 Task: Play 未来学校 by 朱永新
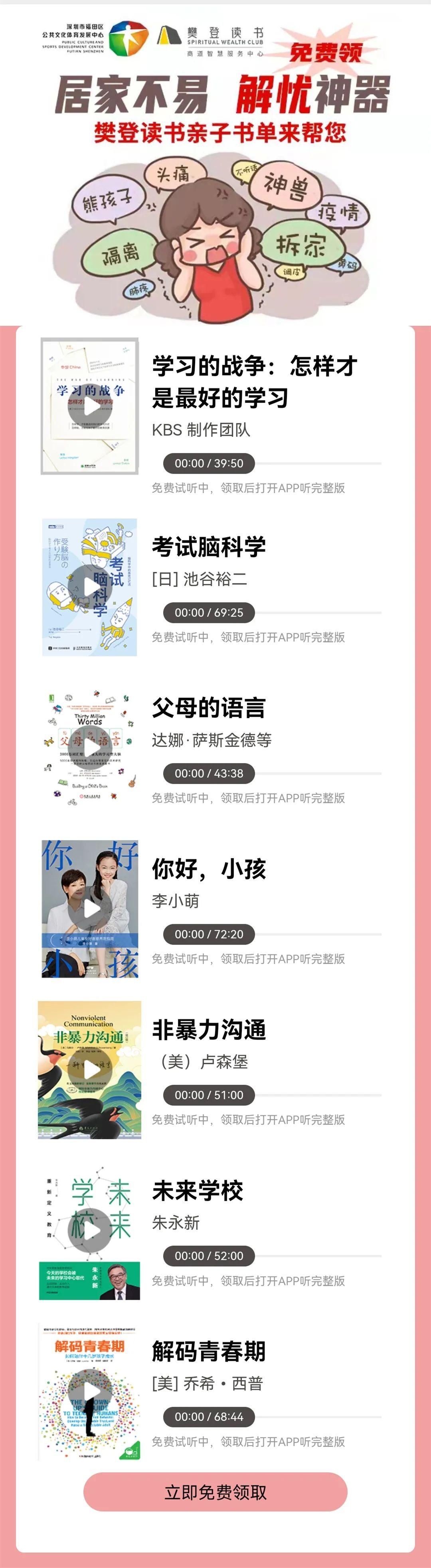pyautogui.click(x=90, y=1230)
